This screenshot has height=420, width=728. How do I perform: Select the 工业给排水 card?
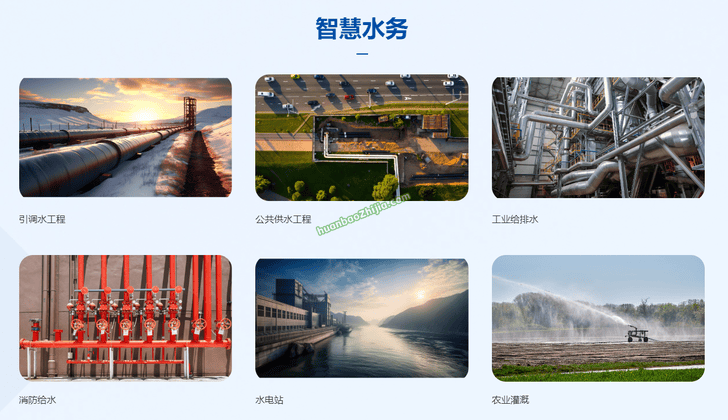(598, 138)
